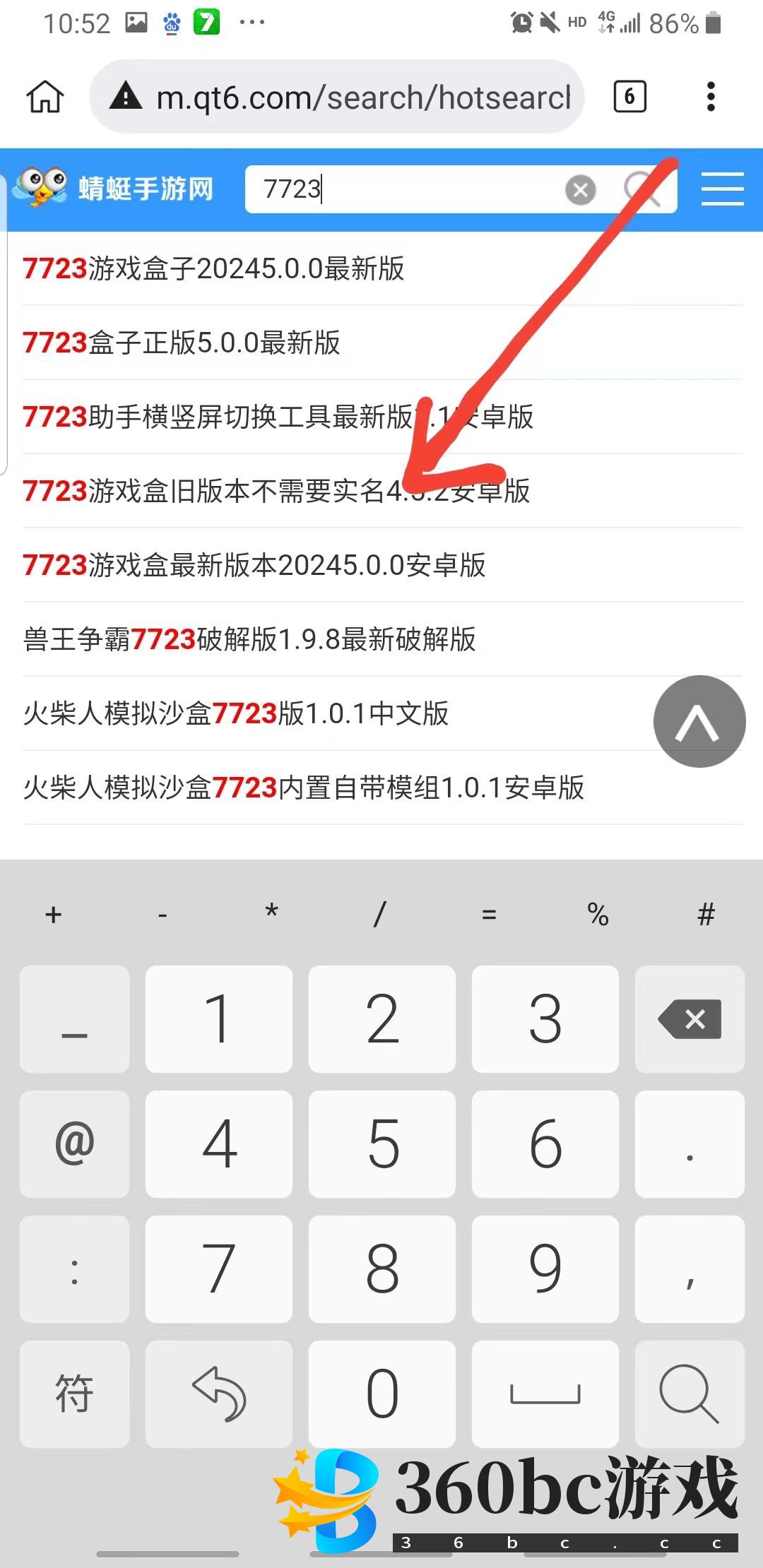The image size is (763, 1568).
Task: Select 火柴人模拟沙盒7723版1.0.1中文版
Action: (236, 714)
